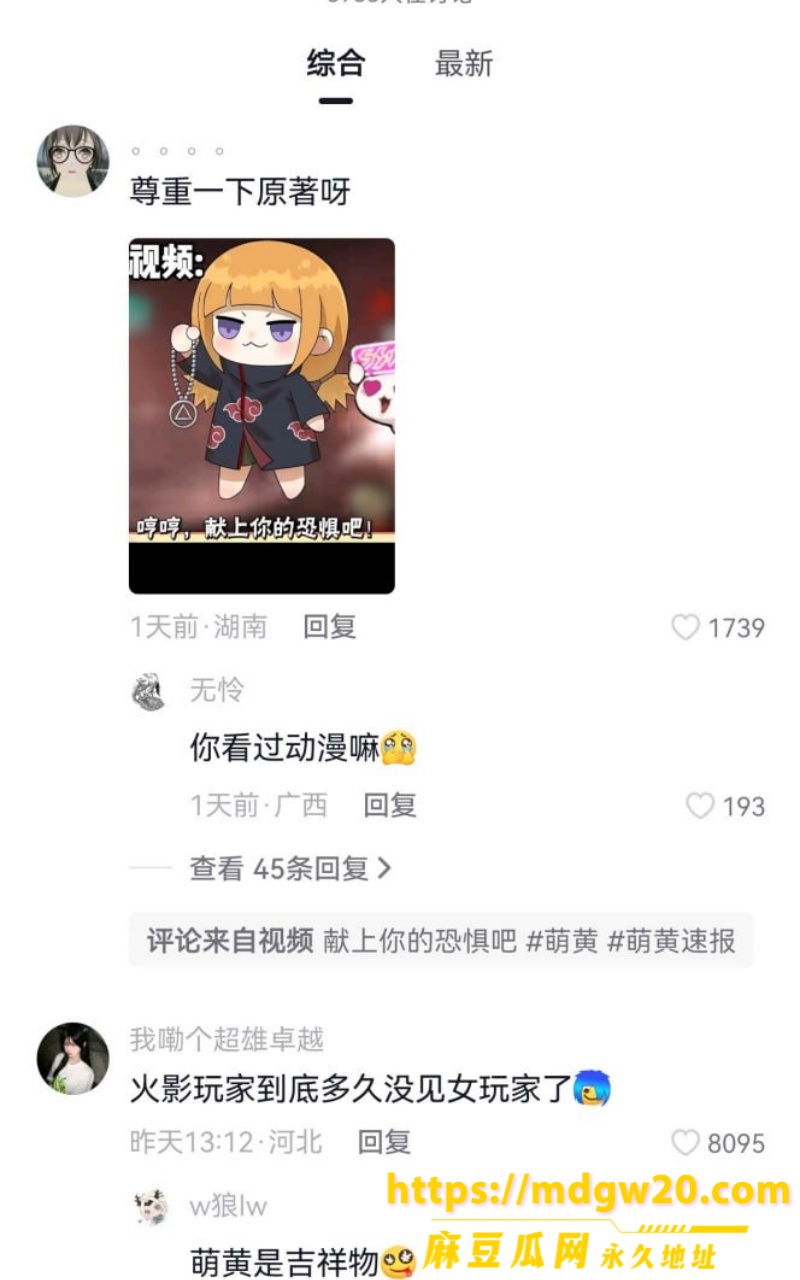Image resolution: width=800 pixels, height=1280 pixels.
Task: Reply to 火影玩家到底多久没见女玩家了 comment
Action: tap(384, 1142)
